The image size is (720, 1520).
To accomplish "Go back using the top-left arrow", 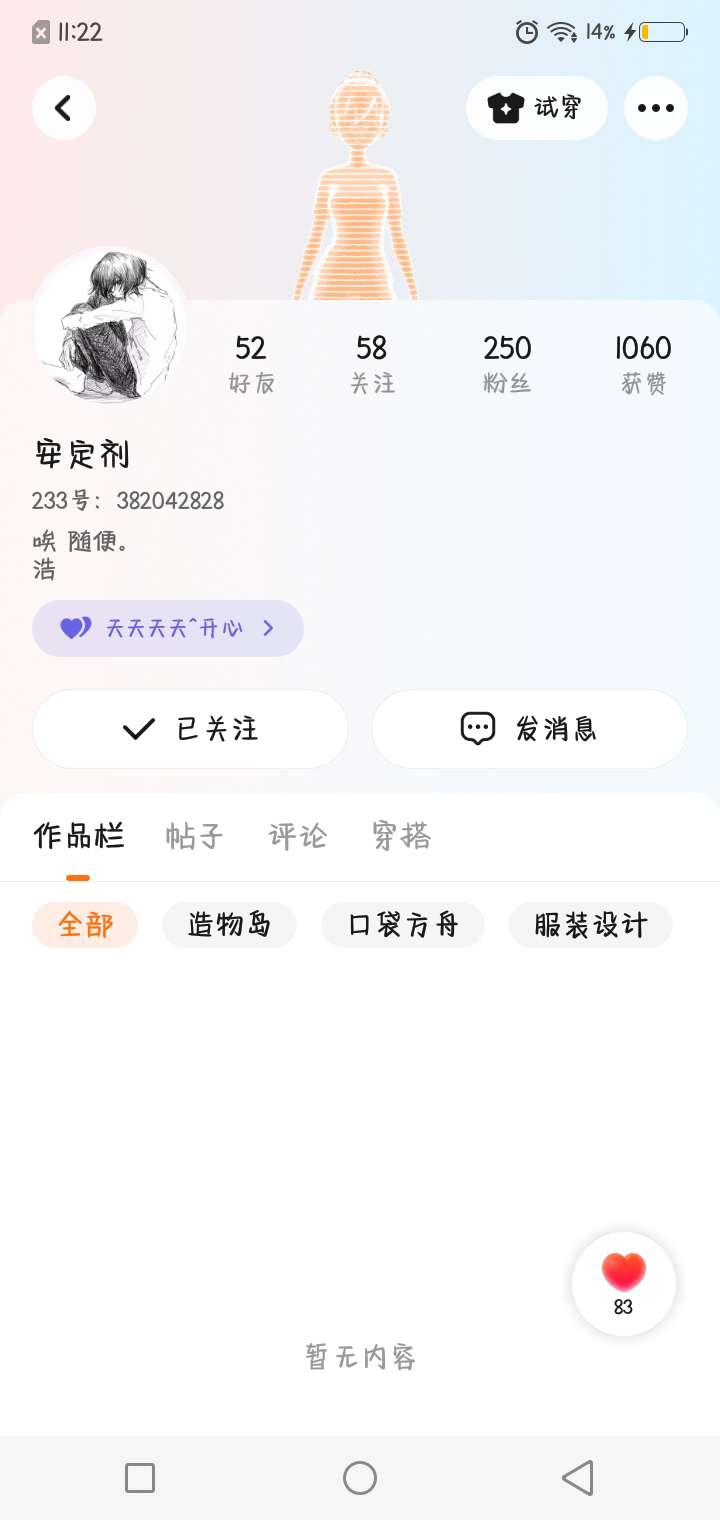I will point(64,108).
